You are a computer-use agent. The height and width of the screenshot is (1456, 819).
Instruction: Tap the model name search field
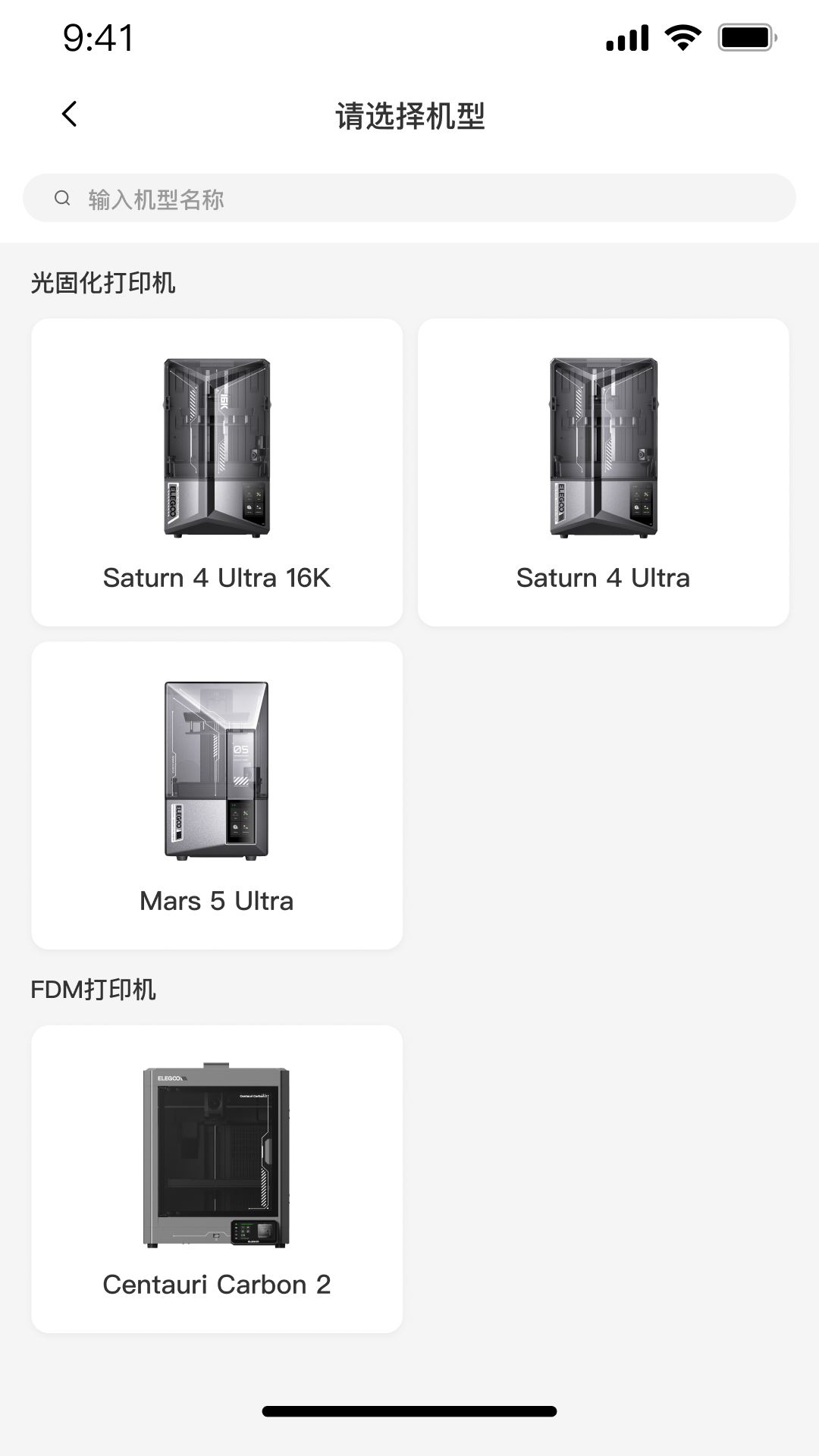tap(409, 199)
